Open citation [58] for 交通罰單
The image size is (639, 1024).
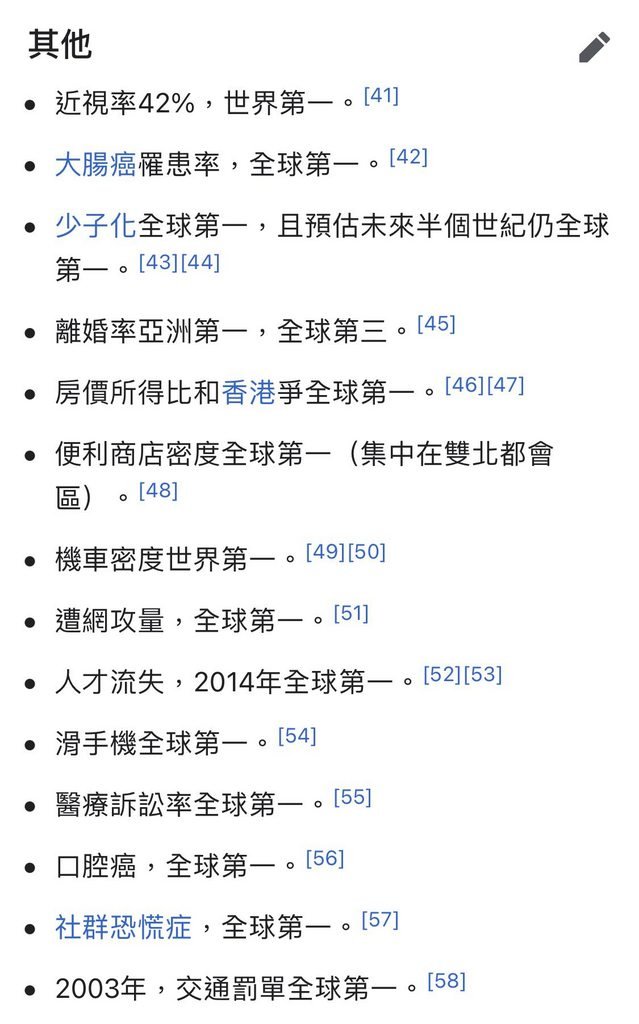coord(447,981)
